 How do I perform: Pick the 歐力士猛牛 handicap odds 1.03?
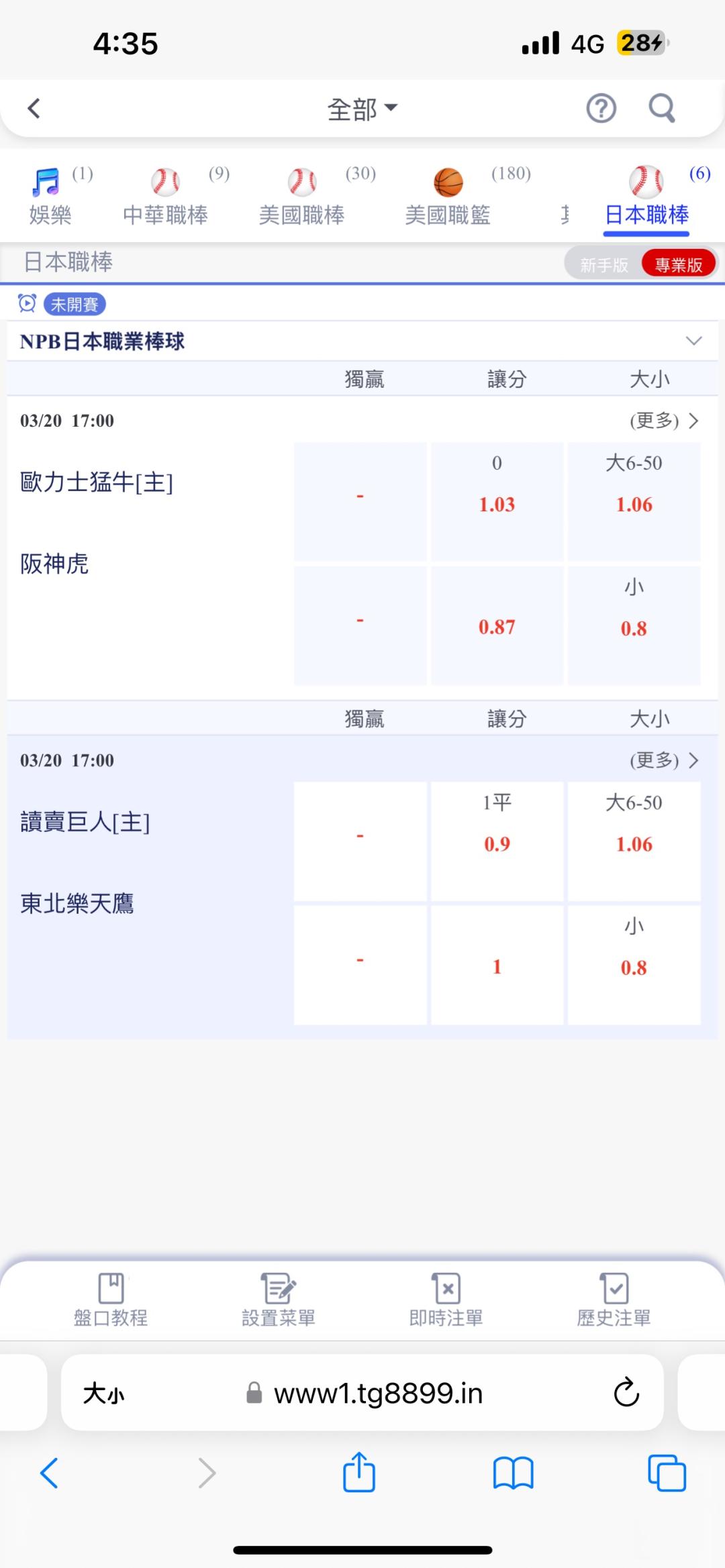coord(497,501)
